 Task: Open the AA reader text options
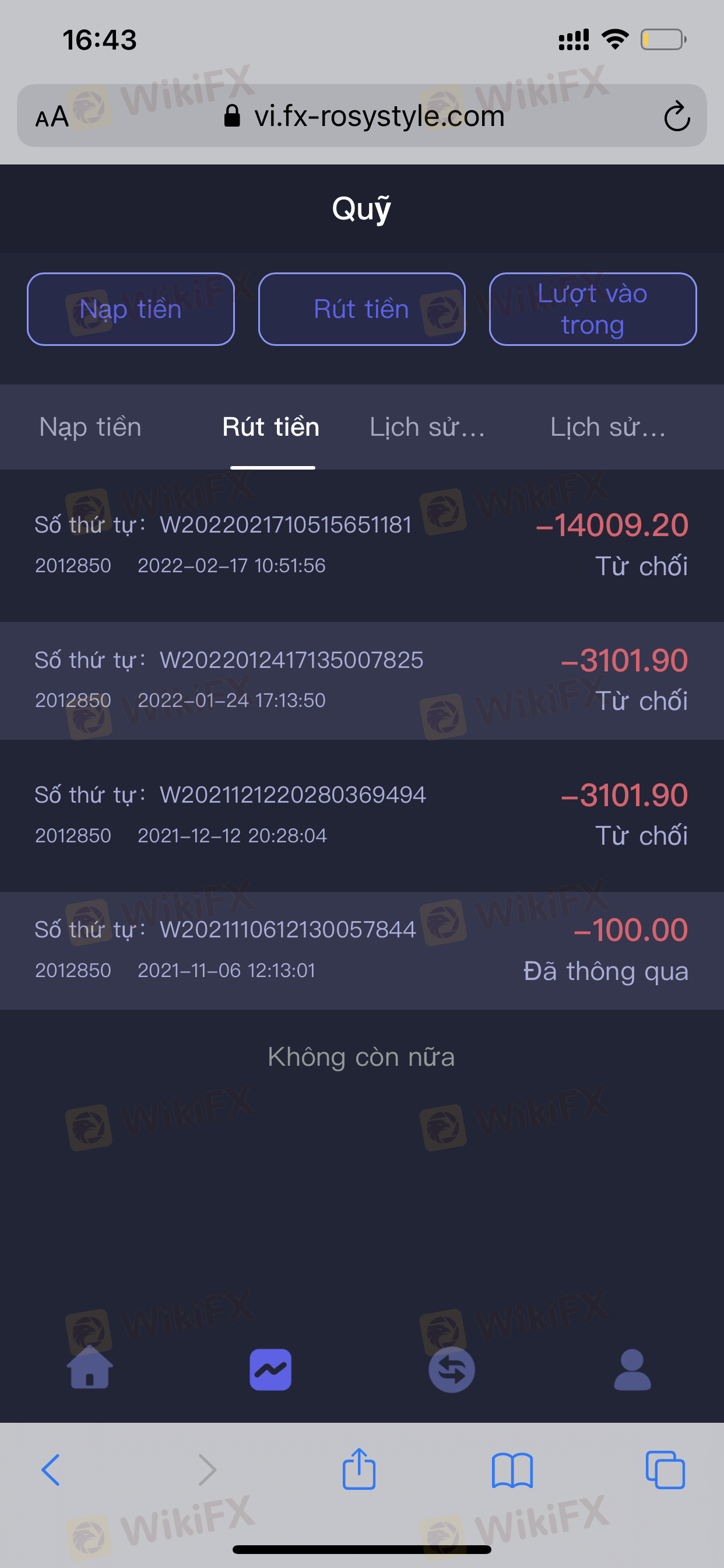click(x=52, y=116)
